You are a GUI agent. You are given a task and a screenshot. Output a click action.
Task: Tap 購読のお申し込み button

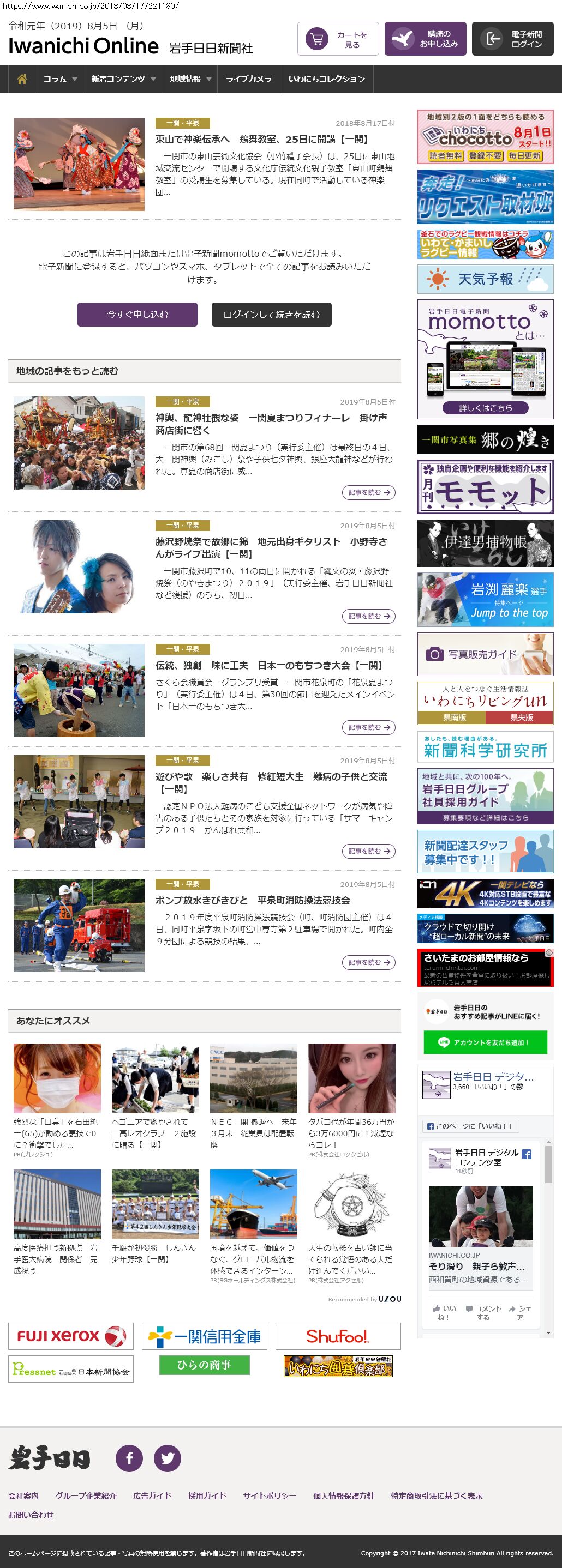pyautogui.click(x=425, y=40)
